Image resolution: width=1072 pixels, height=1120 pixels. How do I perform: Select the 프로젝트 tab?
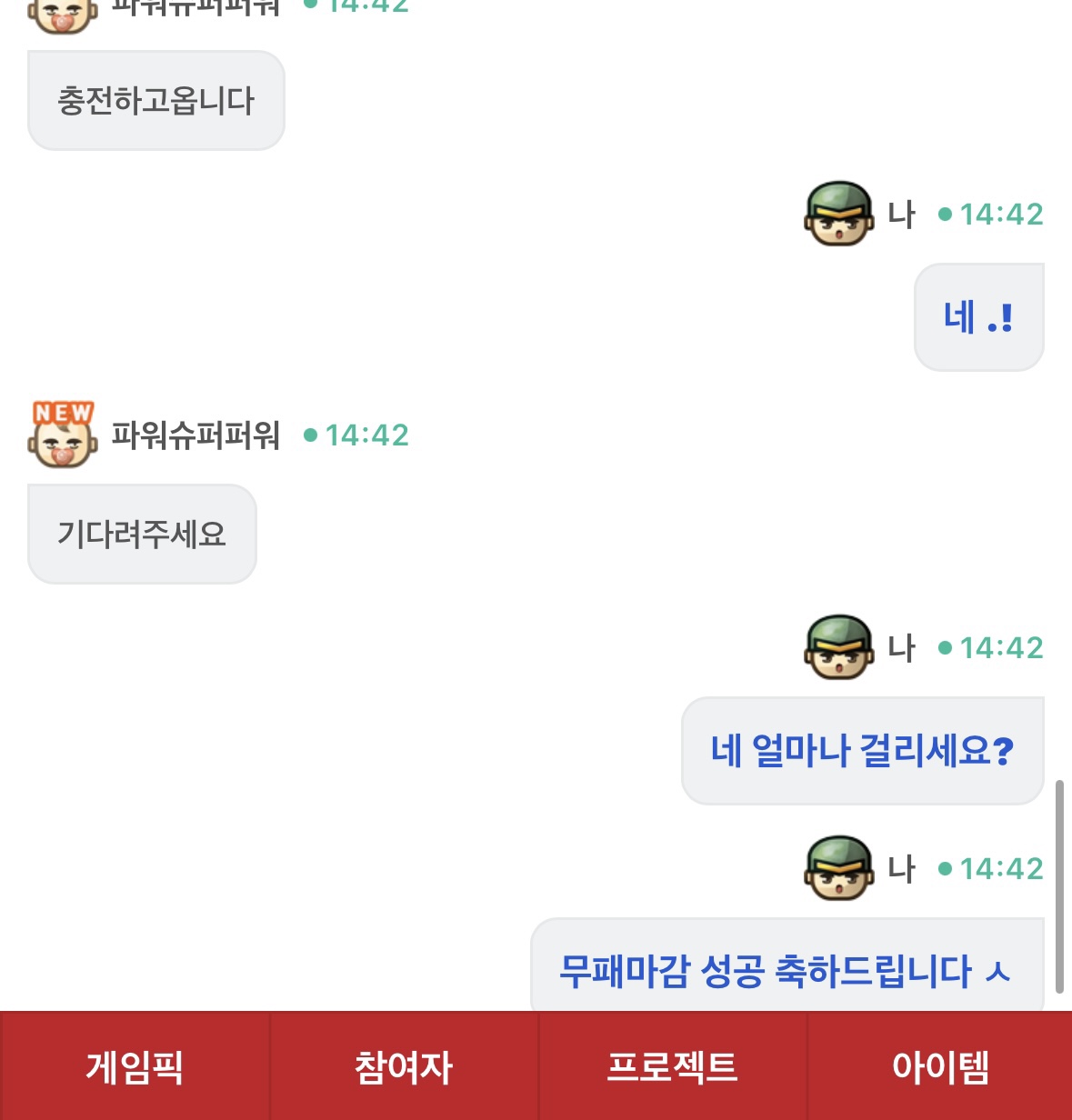[672, 1066]
